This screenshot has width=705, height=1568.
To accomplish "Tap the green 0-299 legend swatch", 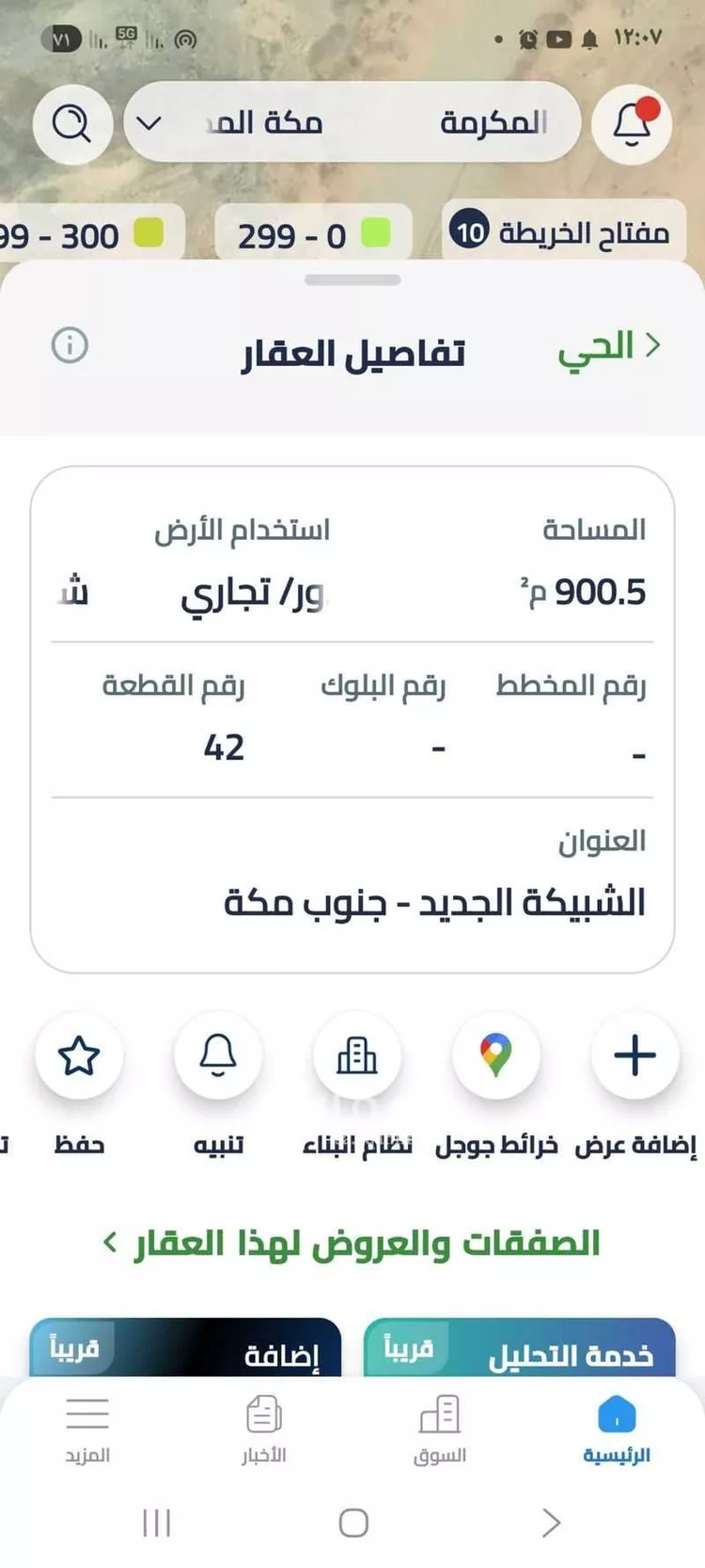I will click(374, 233).
